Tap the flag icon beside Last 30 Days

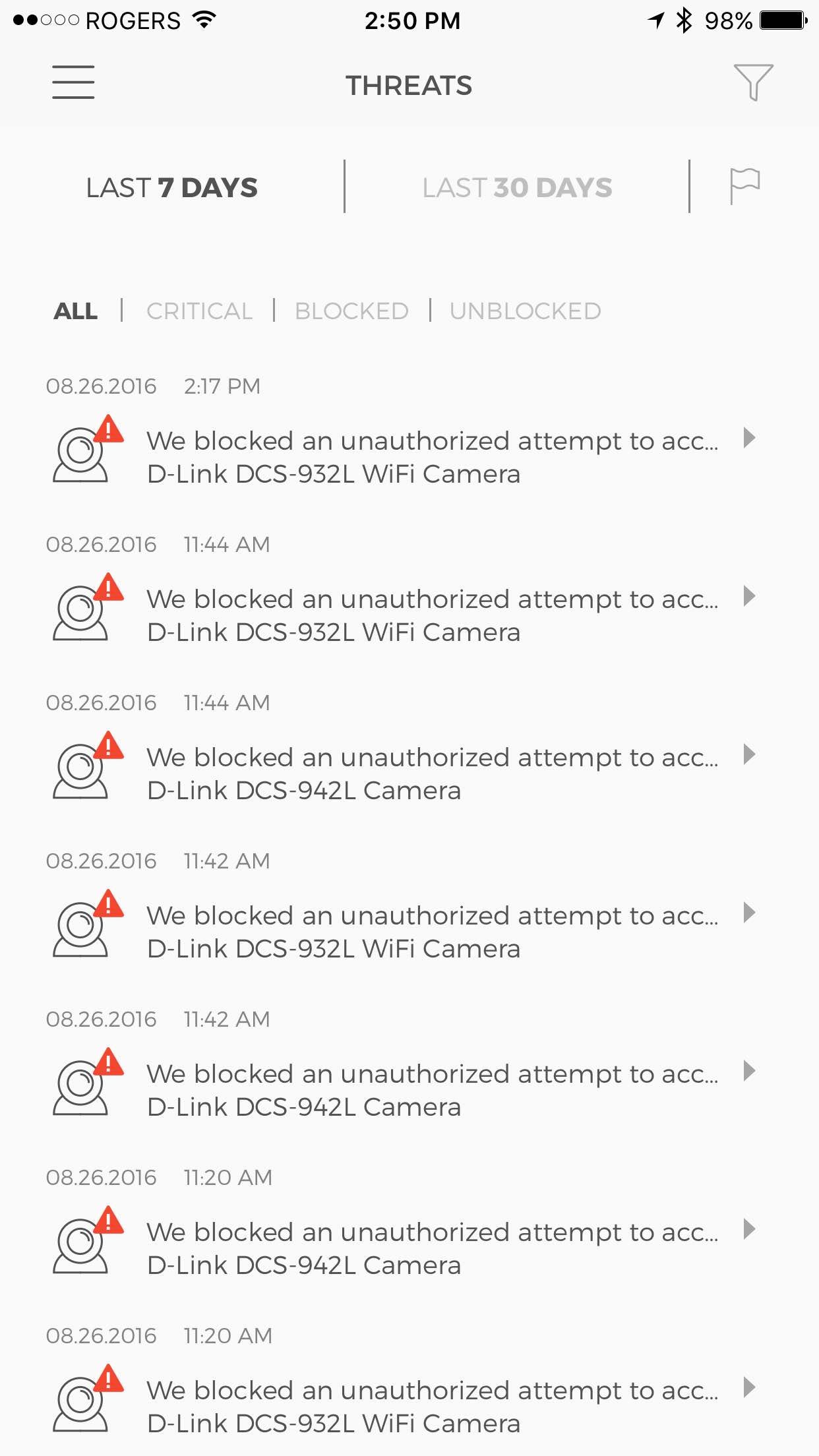point(744,186)
